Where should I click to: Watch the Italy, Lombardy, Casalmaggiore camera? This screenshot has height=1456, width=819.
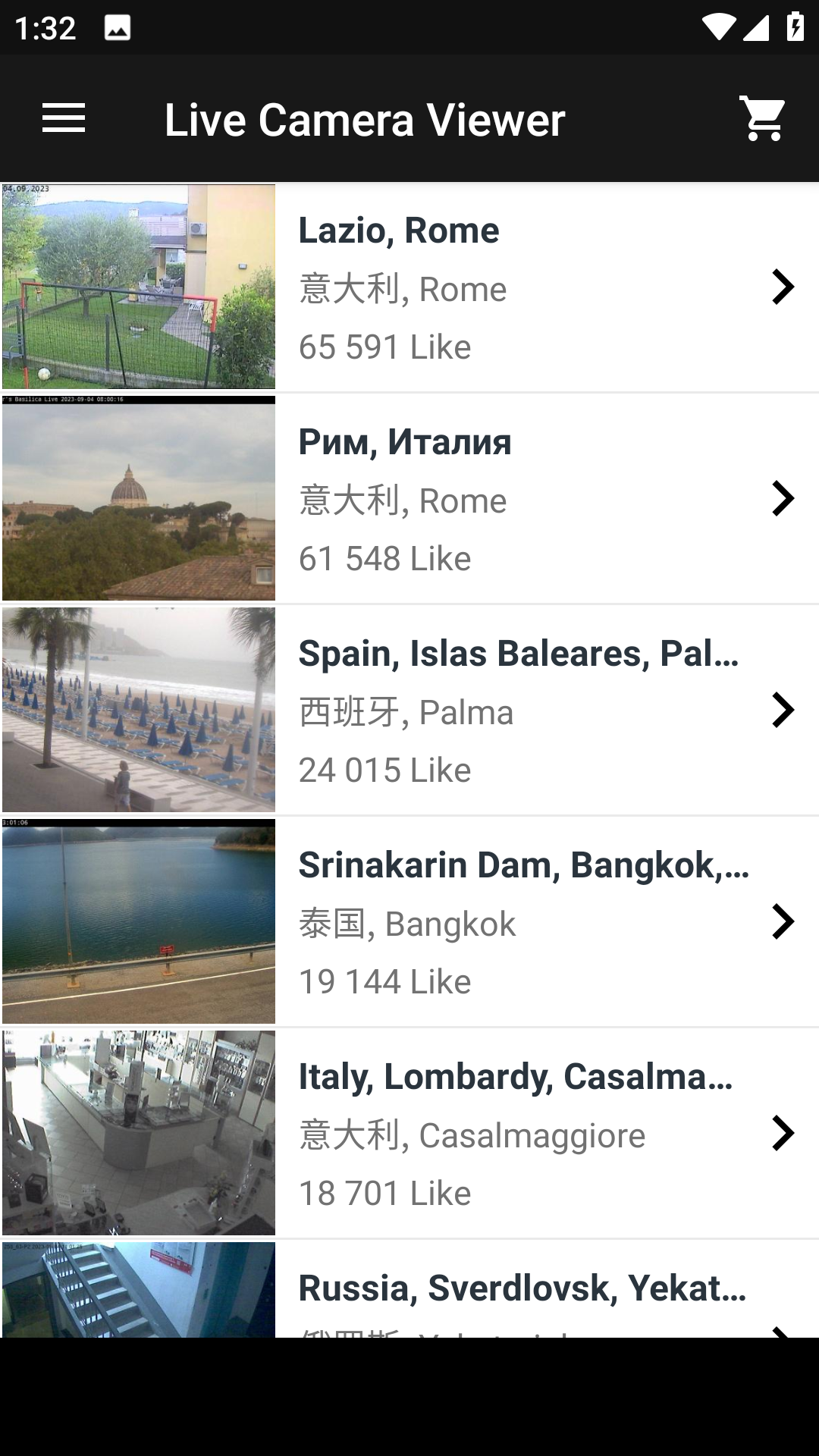(409, 1134)
